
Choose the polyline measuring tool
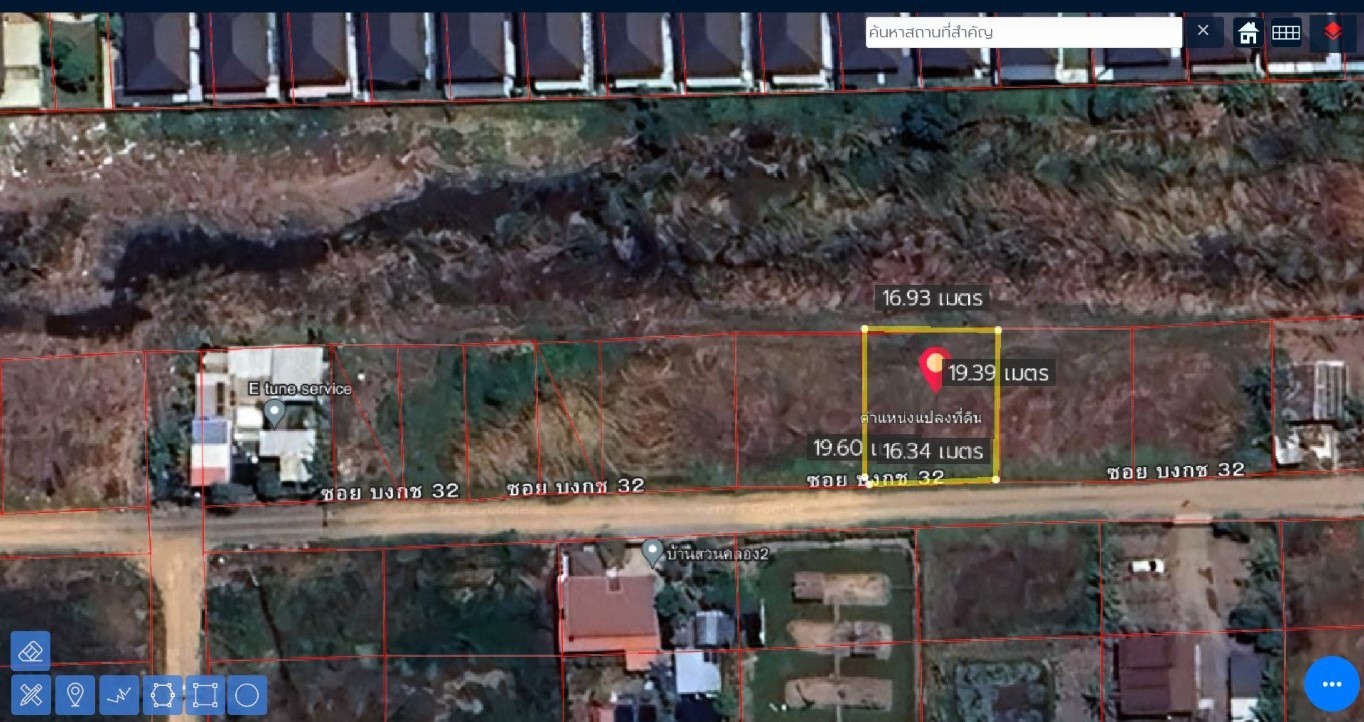point(119,694)
